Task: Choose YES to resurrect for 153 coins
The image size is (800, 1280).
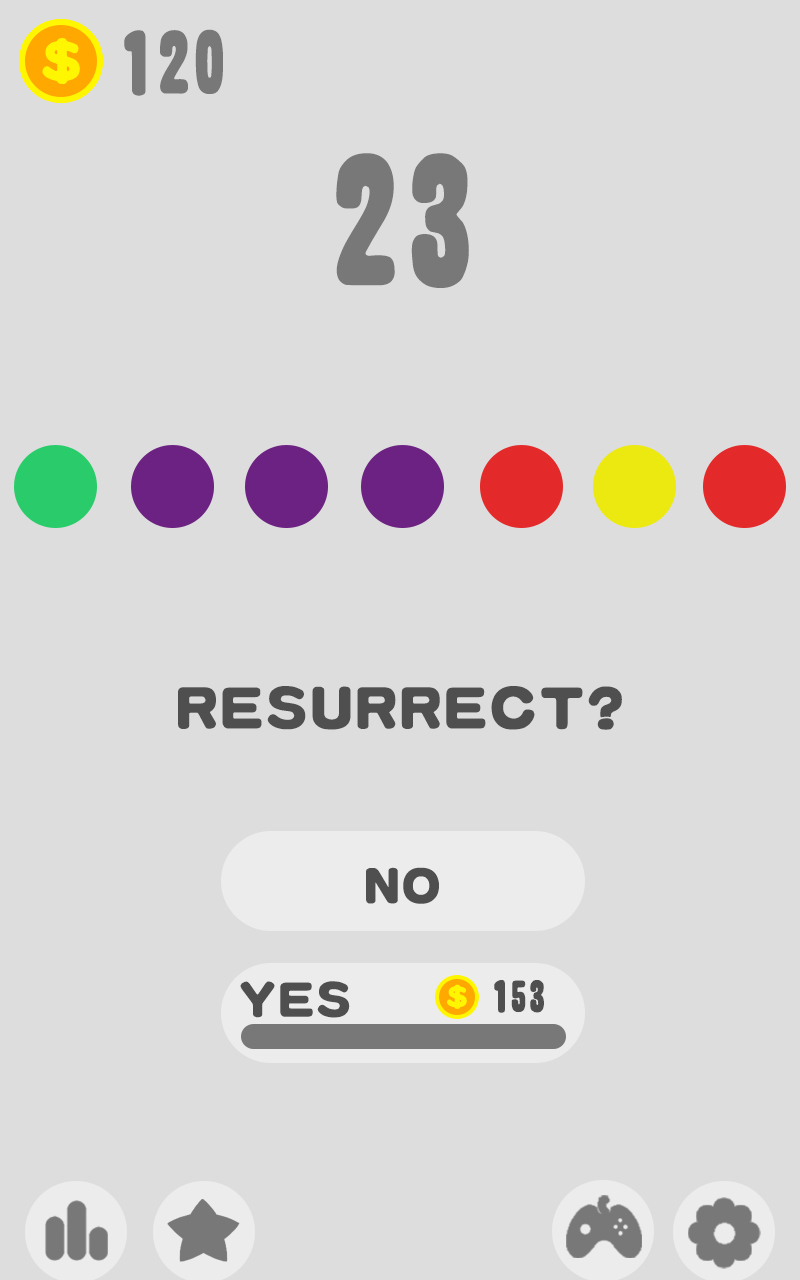Action: (402, 1012)
